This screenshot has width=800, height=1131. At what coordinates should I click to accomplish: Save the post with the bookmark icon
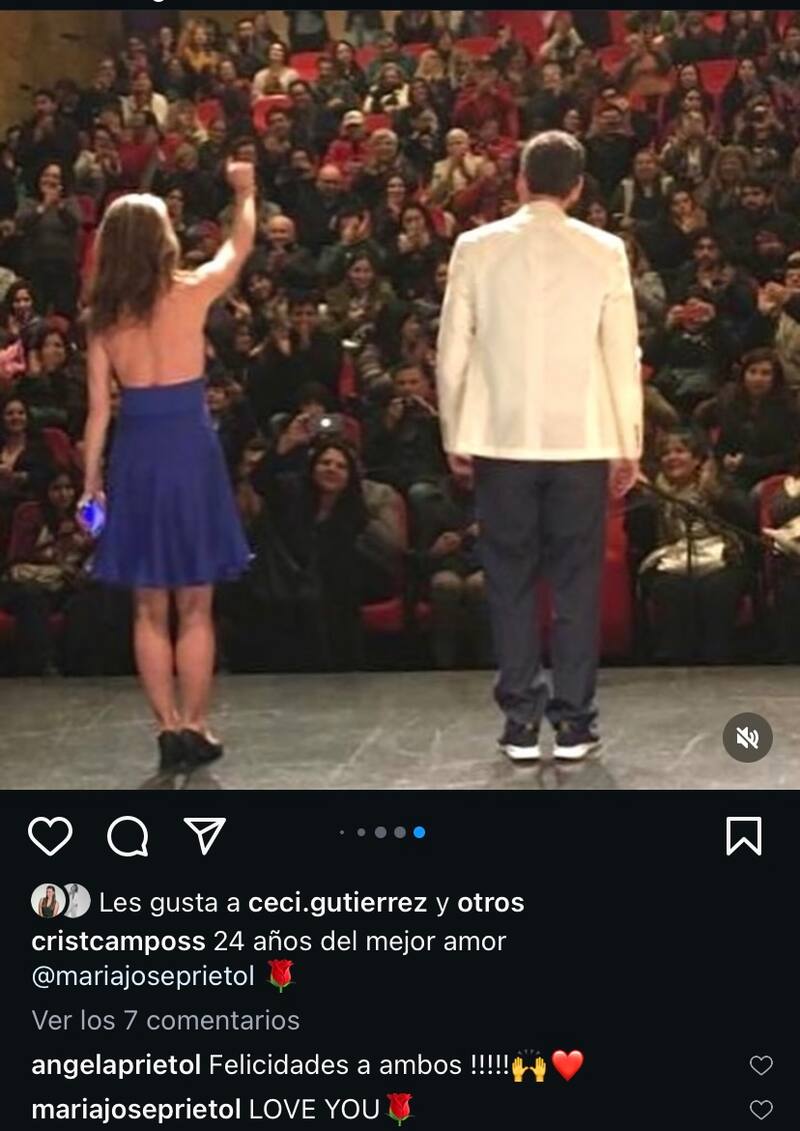click(744, 838)
